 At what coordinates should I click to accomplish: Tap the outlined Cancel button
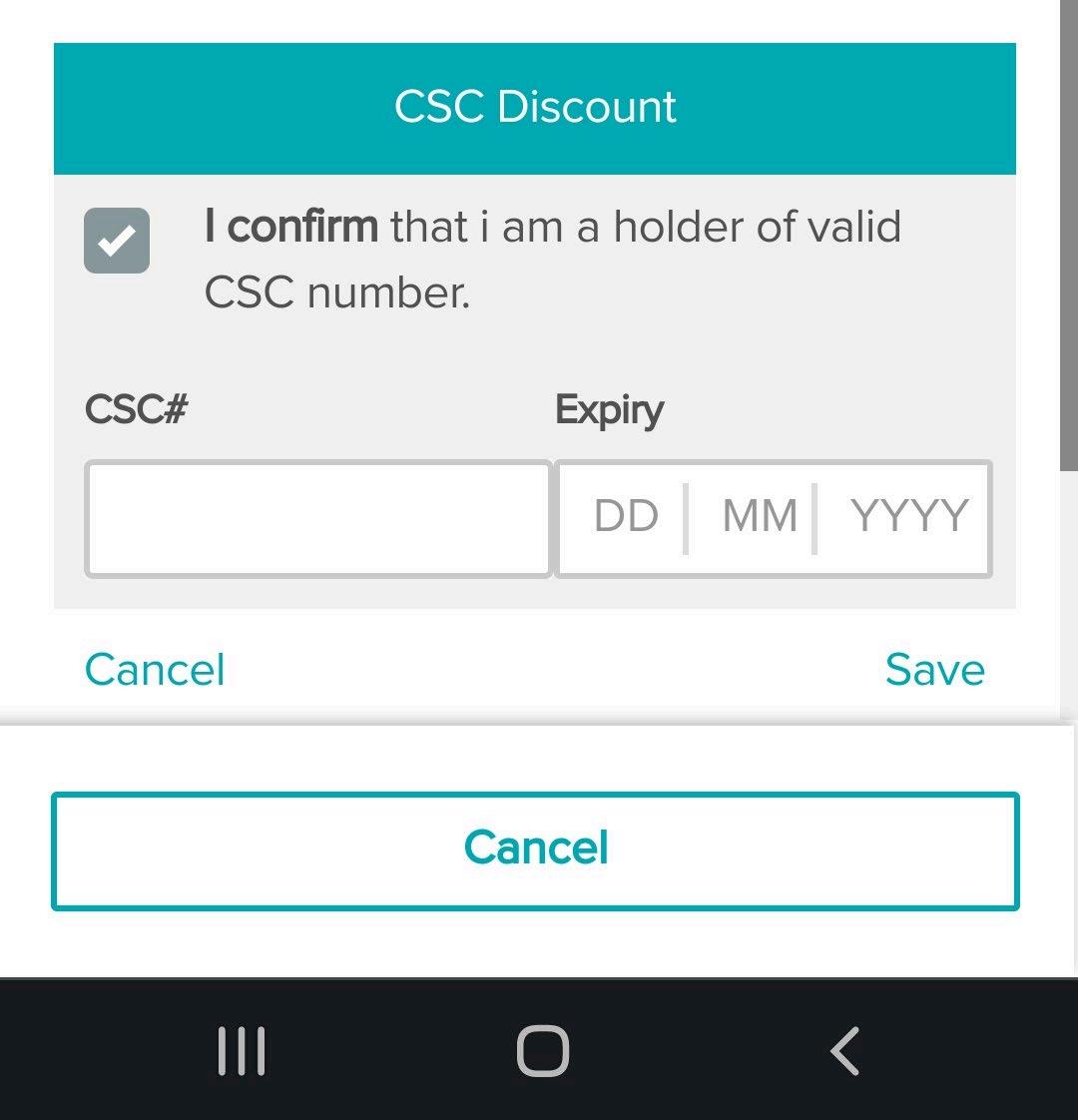point(535,850)
